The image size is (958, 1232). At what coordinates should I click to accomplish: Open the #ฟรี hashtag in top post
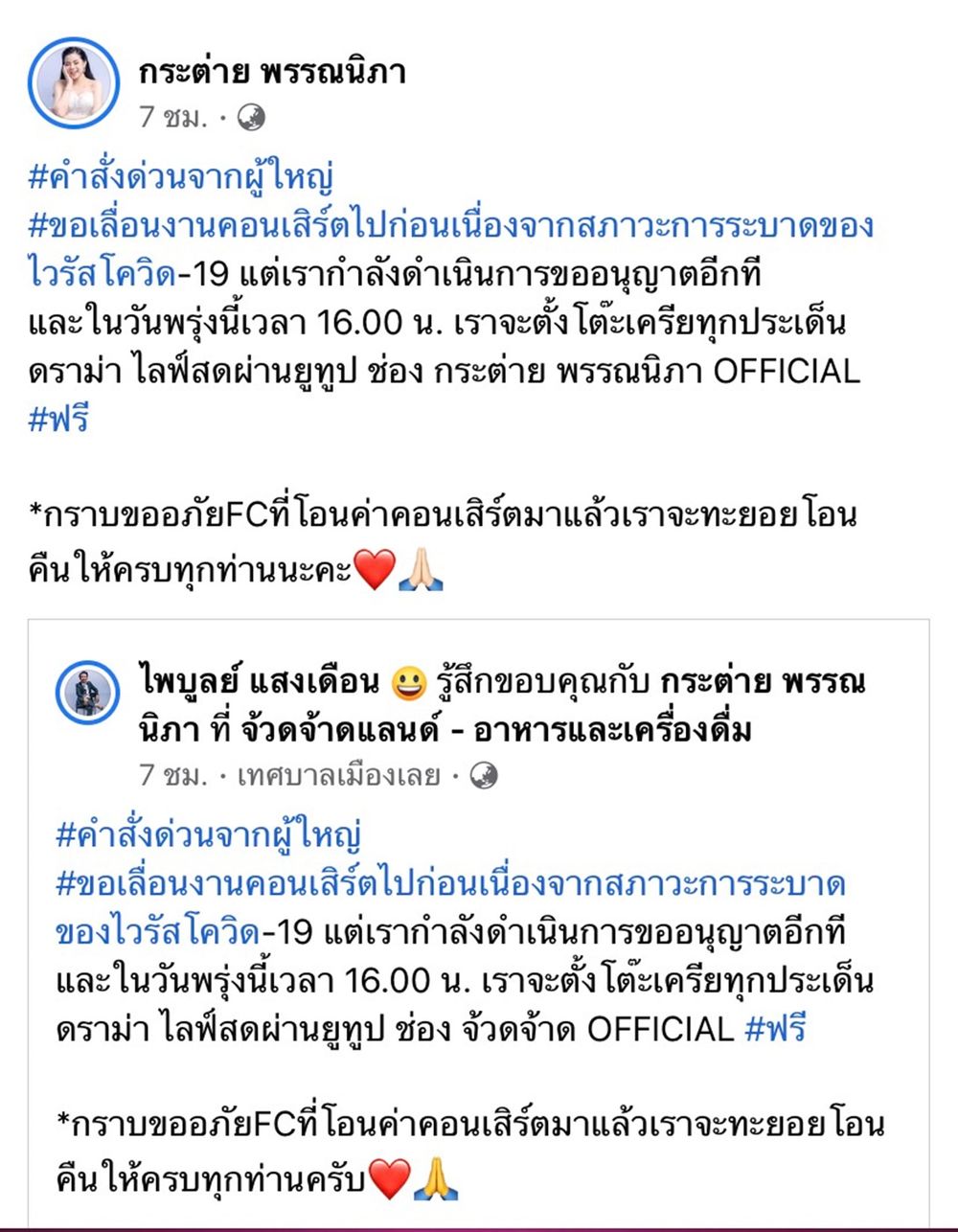pyautogui.click(x=59, y=420)
